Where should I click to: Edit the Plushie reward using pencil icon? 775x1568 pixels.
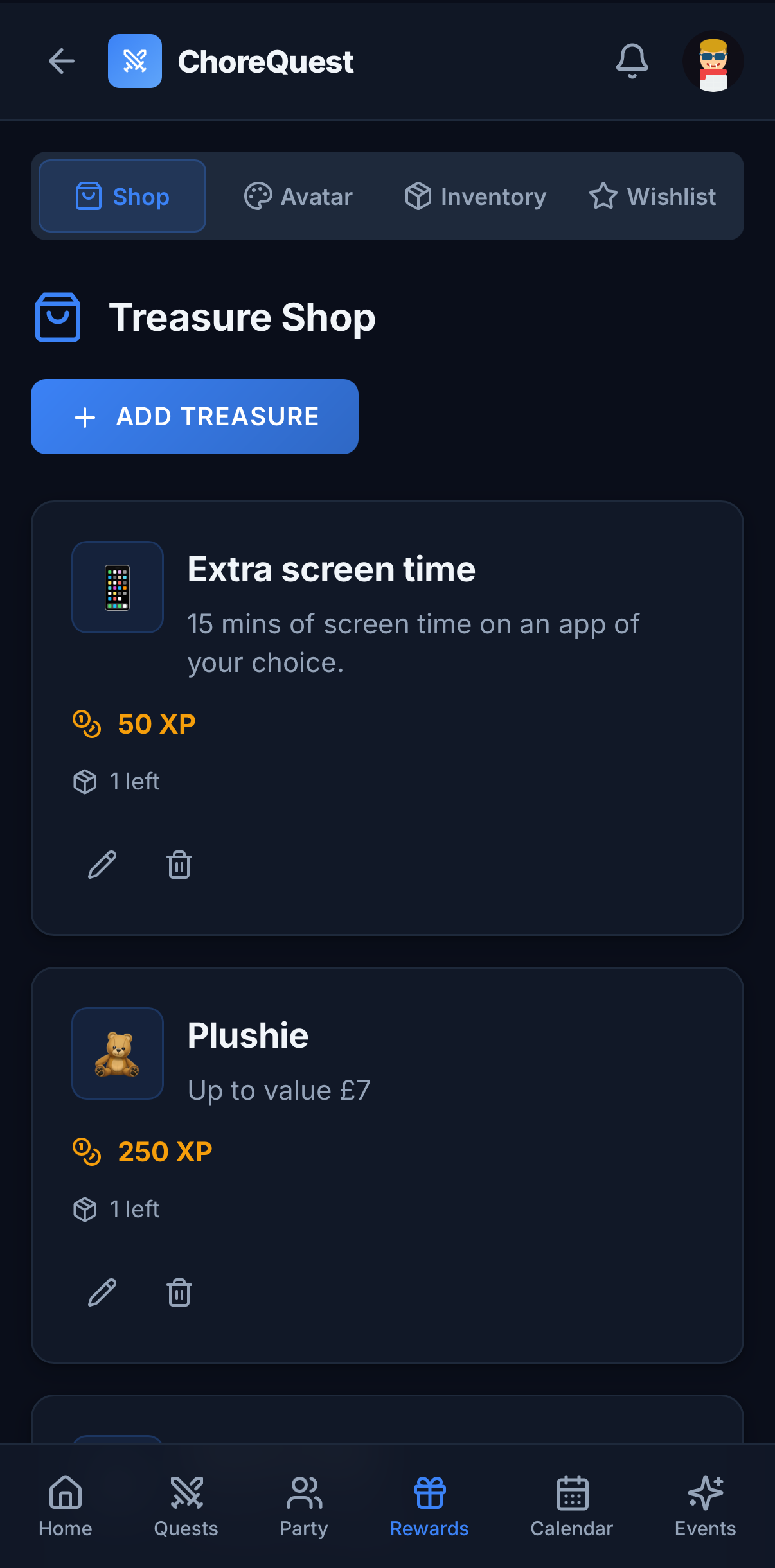(102, 1292)
